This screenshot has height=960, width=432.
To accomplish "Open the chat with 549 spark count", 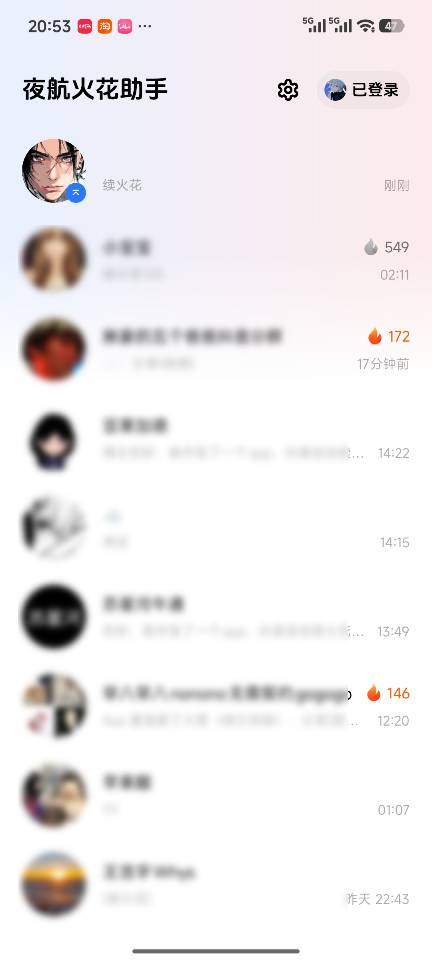I will coord(216,260).
